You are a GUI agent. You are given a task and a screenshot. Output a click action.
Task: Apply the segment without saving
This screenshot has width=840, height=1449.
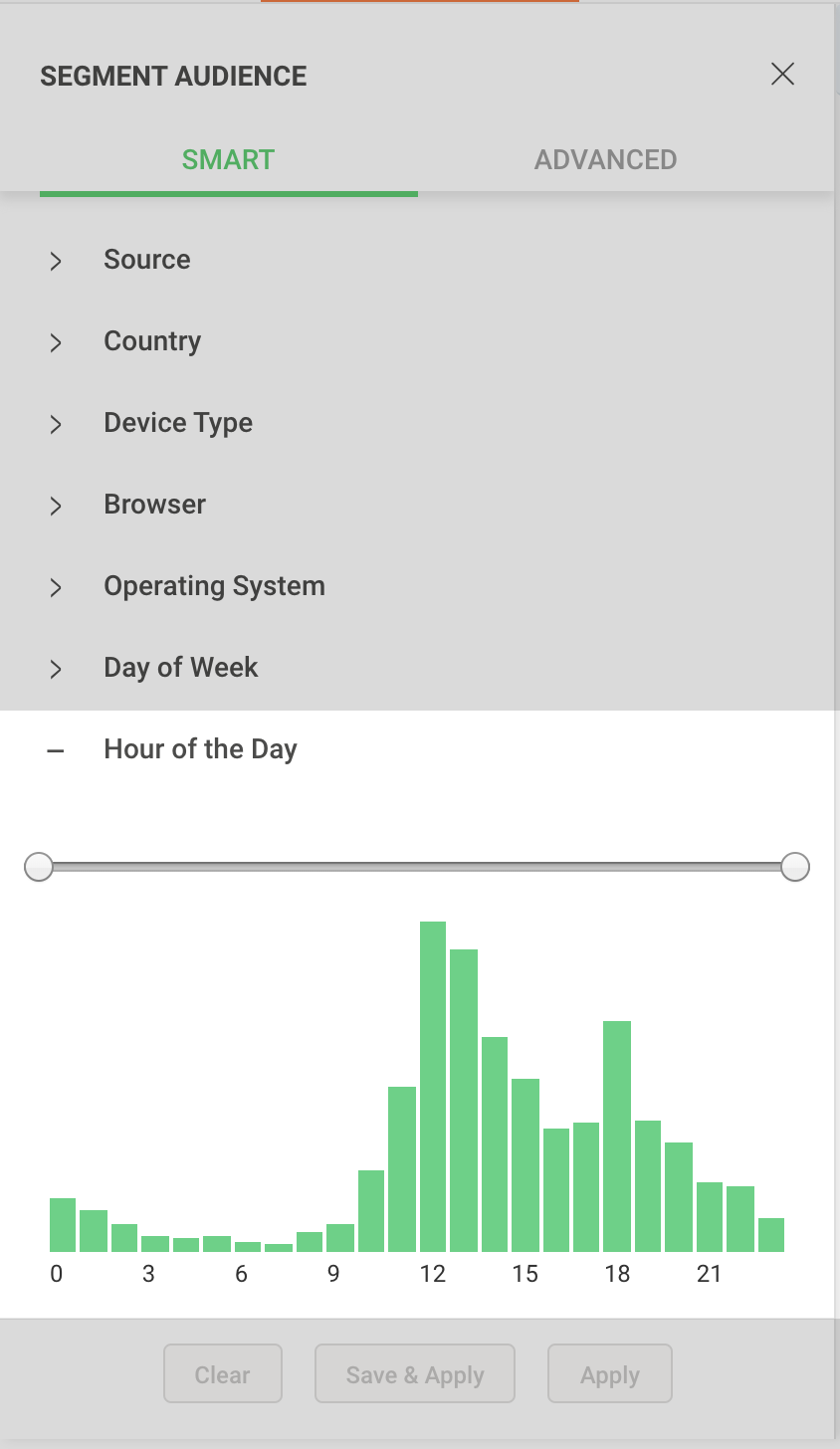pyautogui.click(x=610, y=1374)
